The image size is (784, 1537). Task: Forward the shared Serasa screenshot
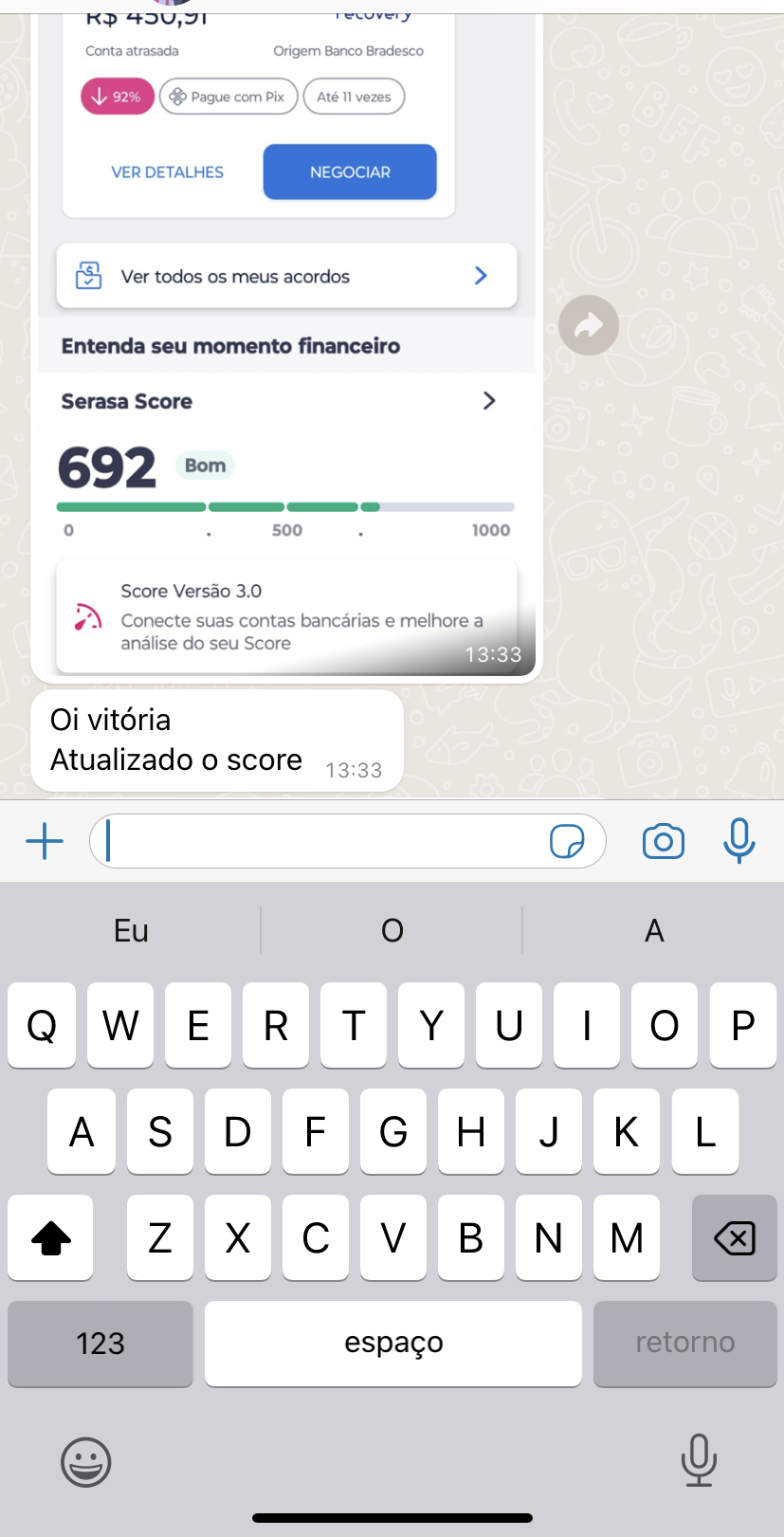tap(589, 325)
